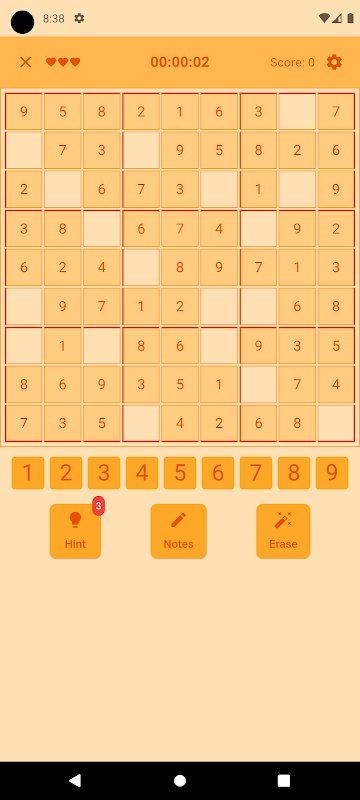Tap the Erase button
Viewport: 360px width, 800px height.
coord(283,531)
